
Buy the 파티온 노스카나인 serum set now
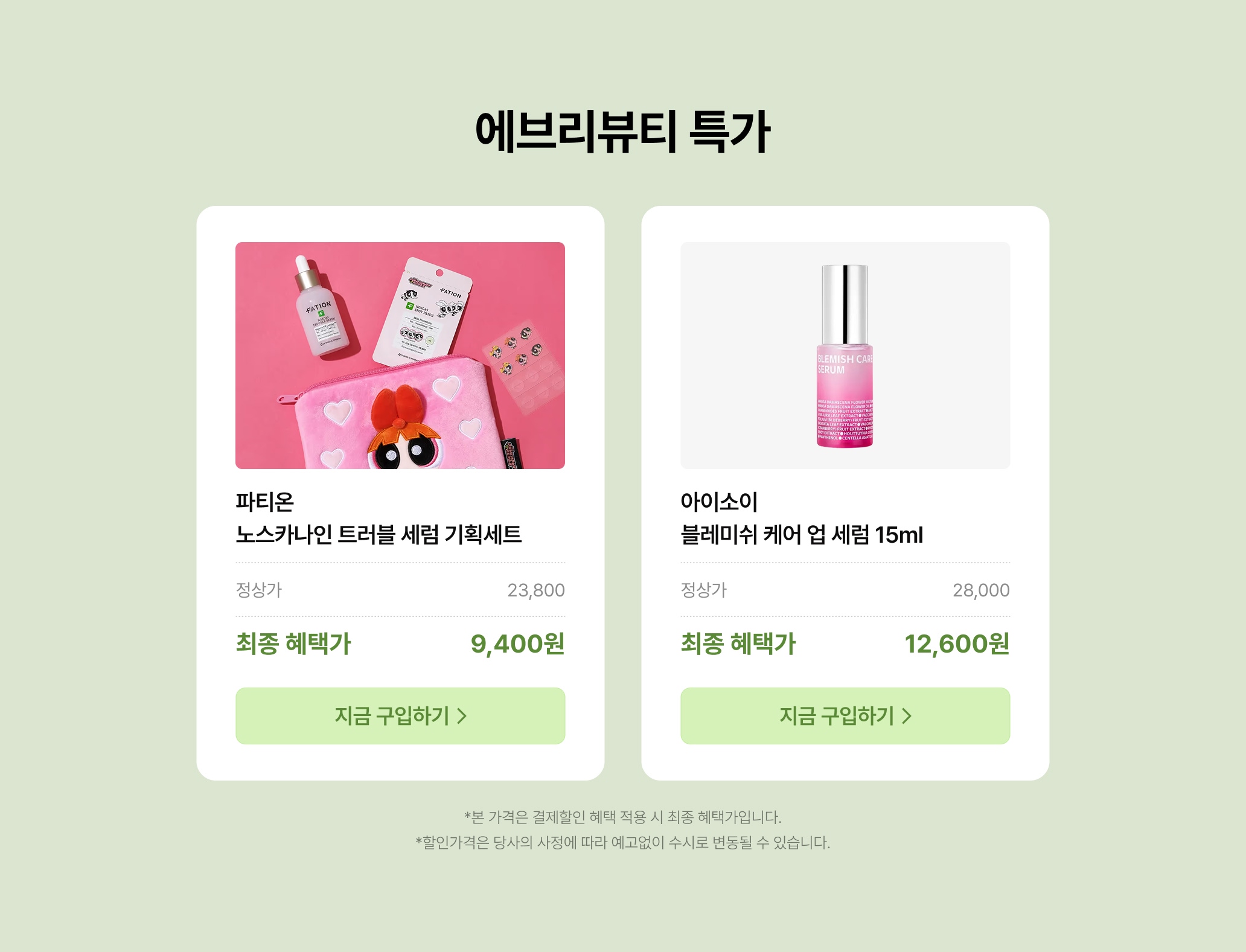pos(400,715)
